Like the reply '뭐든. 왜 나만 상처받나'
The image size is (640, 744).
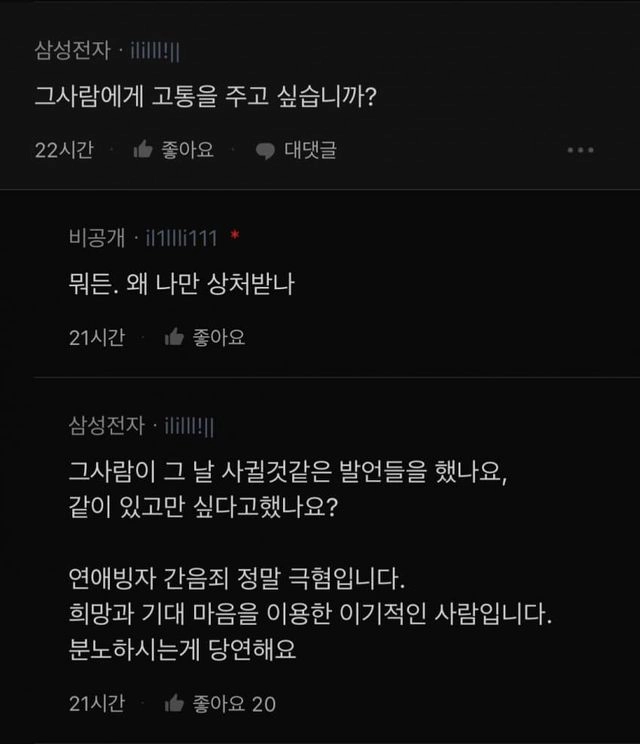click(204, 337)
